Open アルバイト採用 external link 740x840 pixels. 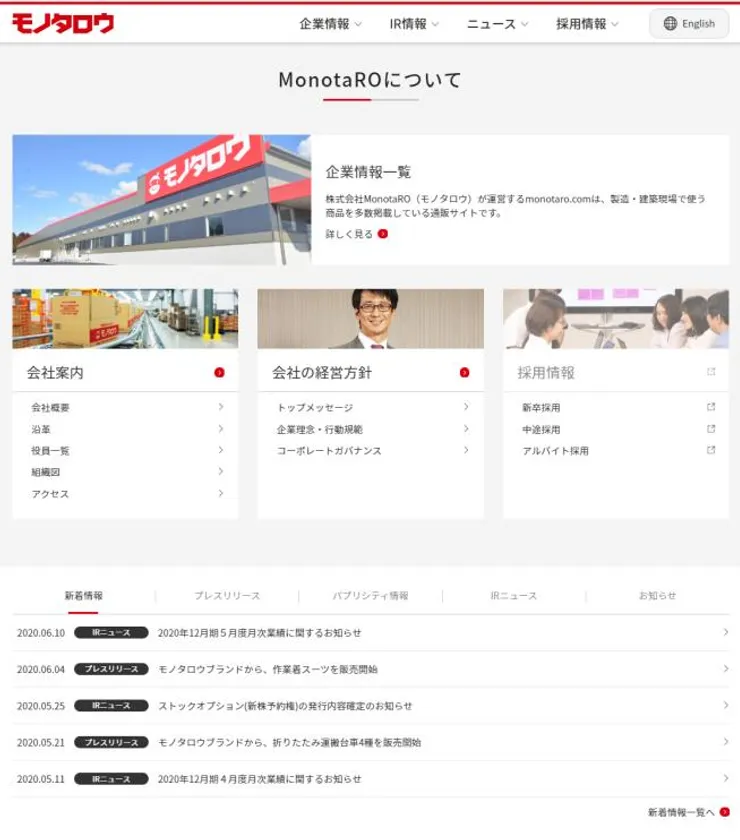pos(616,451)
